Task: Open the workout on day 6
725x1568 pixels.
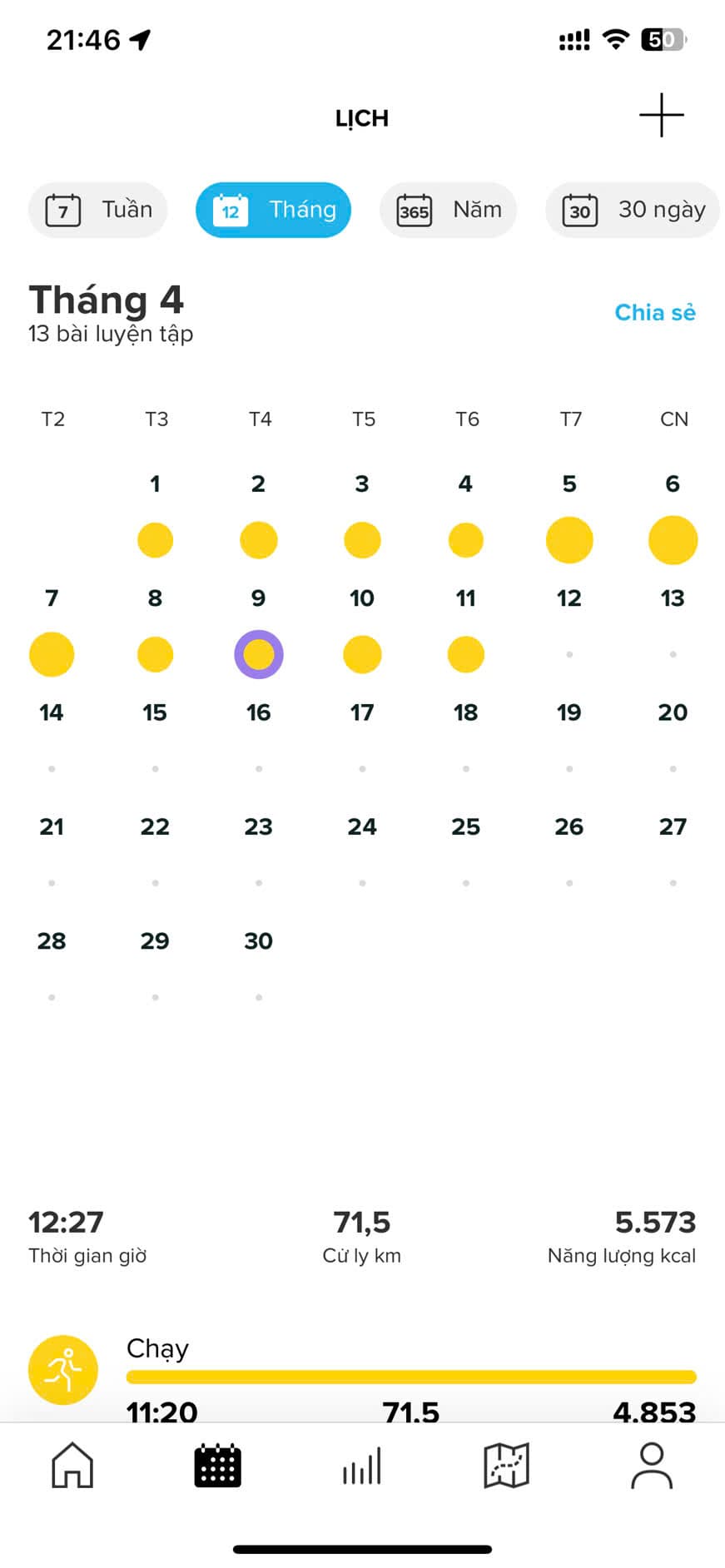Action: point(673,539)
